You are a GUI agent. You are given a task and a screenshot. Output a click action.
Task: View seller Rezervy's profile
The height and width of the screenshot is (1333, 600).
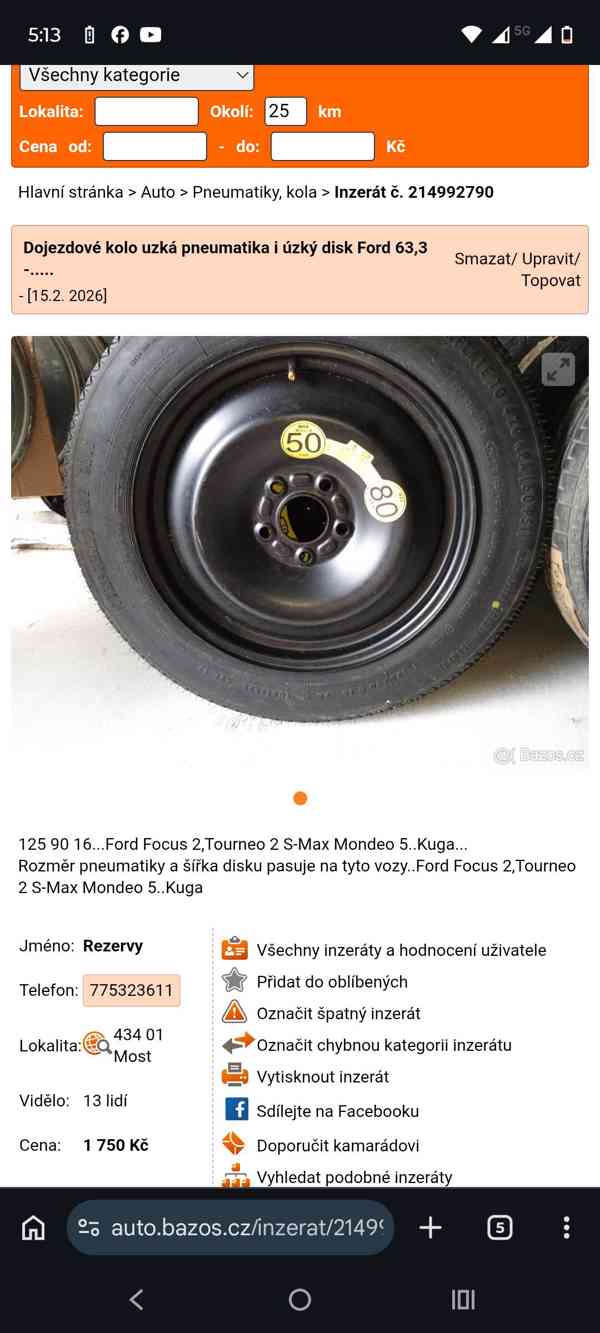pyautogui.click(x=113, y=945)
